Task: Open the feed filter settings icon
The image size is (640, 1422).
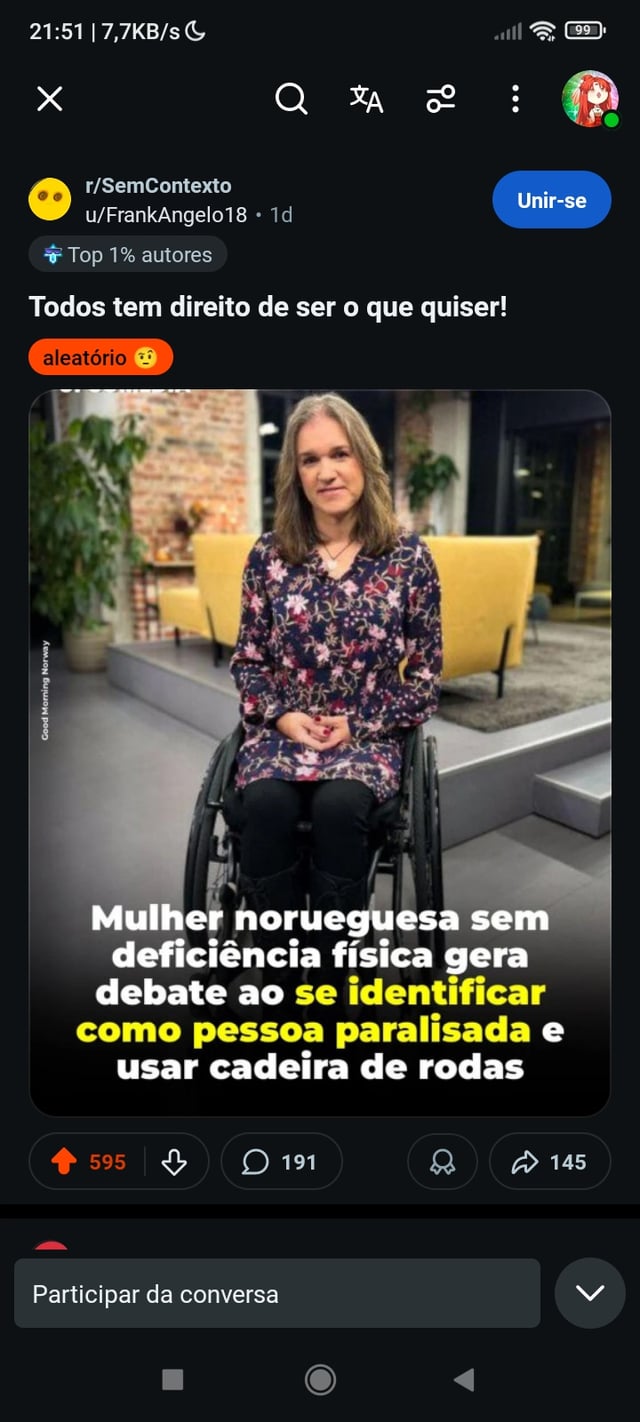Action: tap(441, 98)
